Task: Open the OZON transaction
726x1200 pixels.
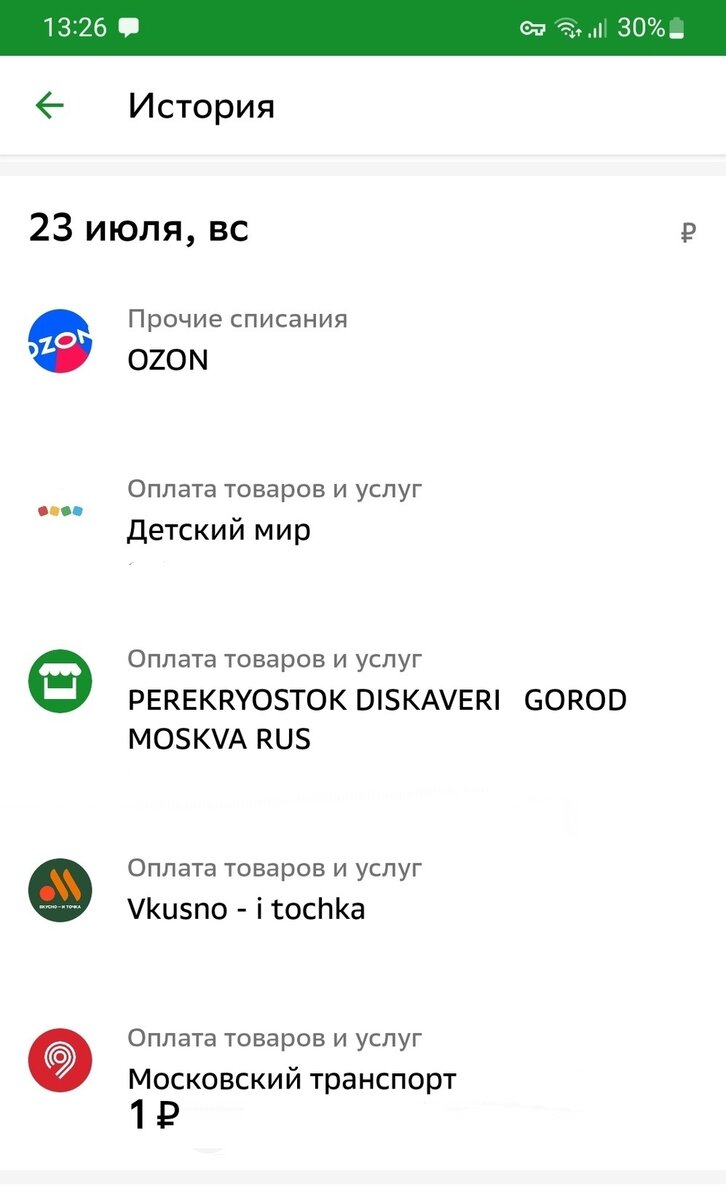Action: point(362,342)
